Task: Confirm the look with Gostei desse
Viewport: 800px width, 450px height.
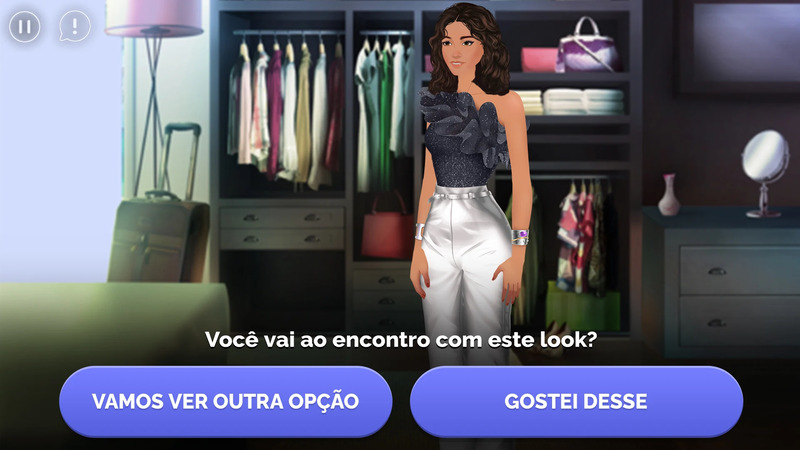Action: coord(576,401)
